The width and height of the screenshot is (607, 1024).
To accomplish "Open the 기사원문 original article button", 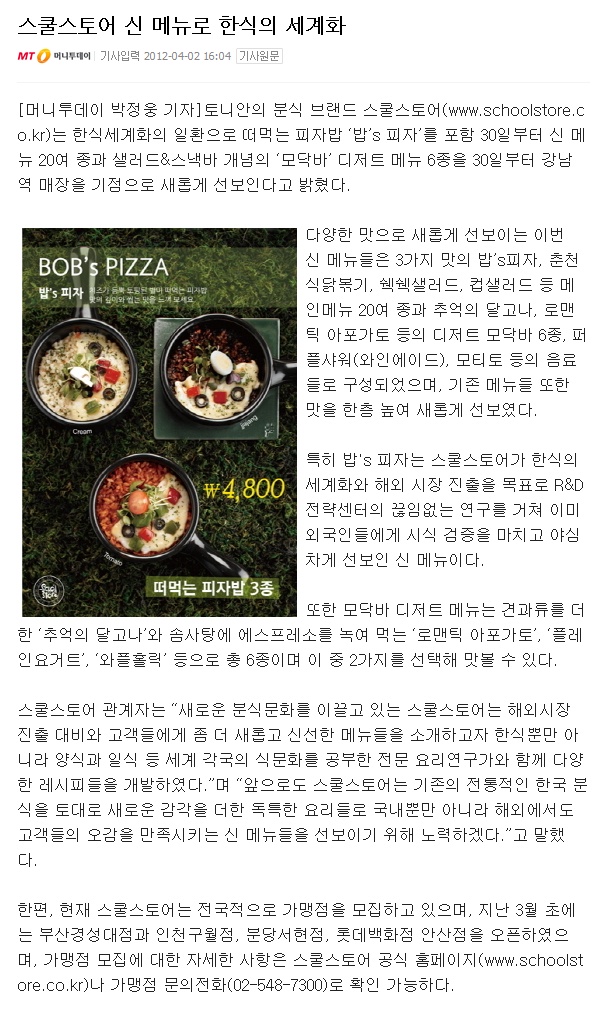I will tap(259, 57).
